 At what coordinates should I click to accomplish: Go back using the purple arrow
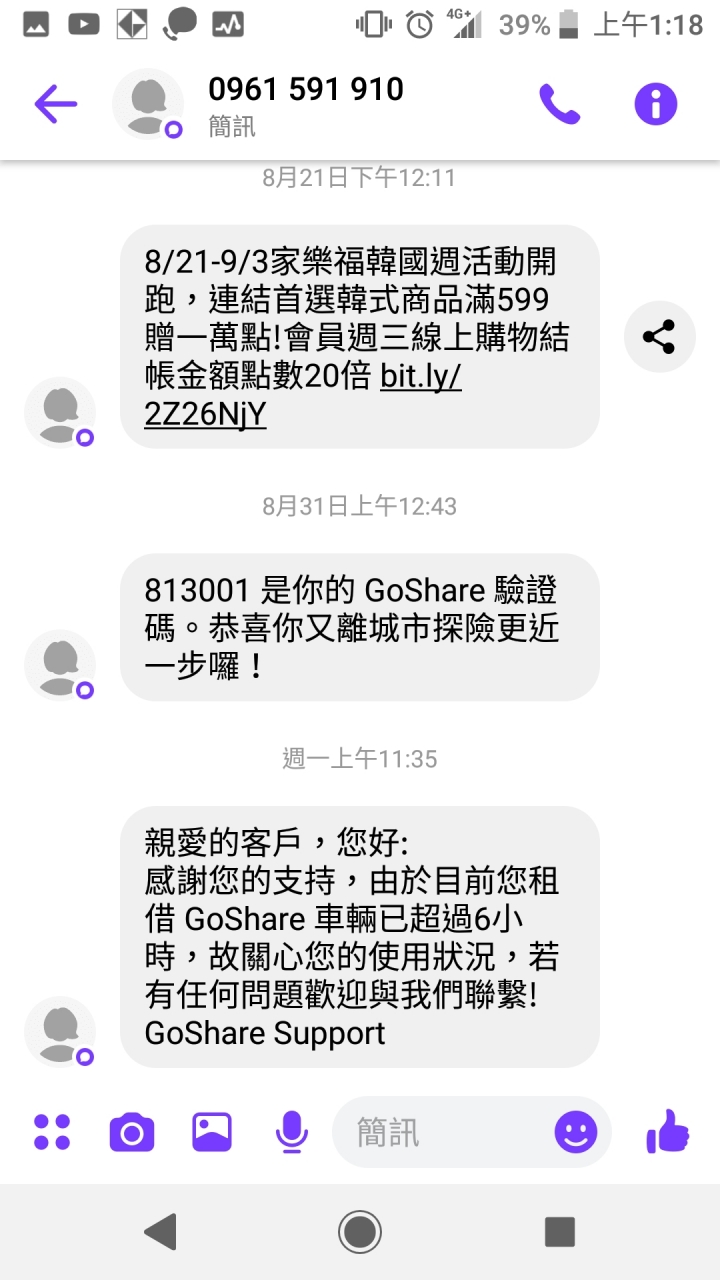click(x=56, y=103)
